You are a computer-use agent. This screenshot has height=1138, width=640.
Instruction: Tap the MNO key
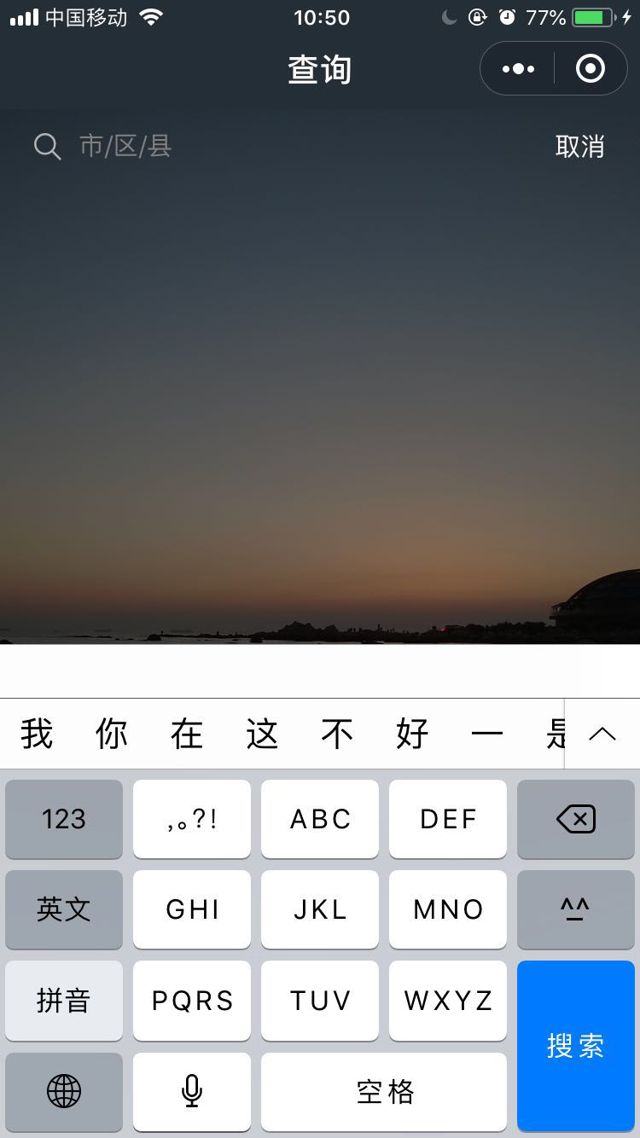coord(448,909)
